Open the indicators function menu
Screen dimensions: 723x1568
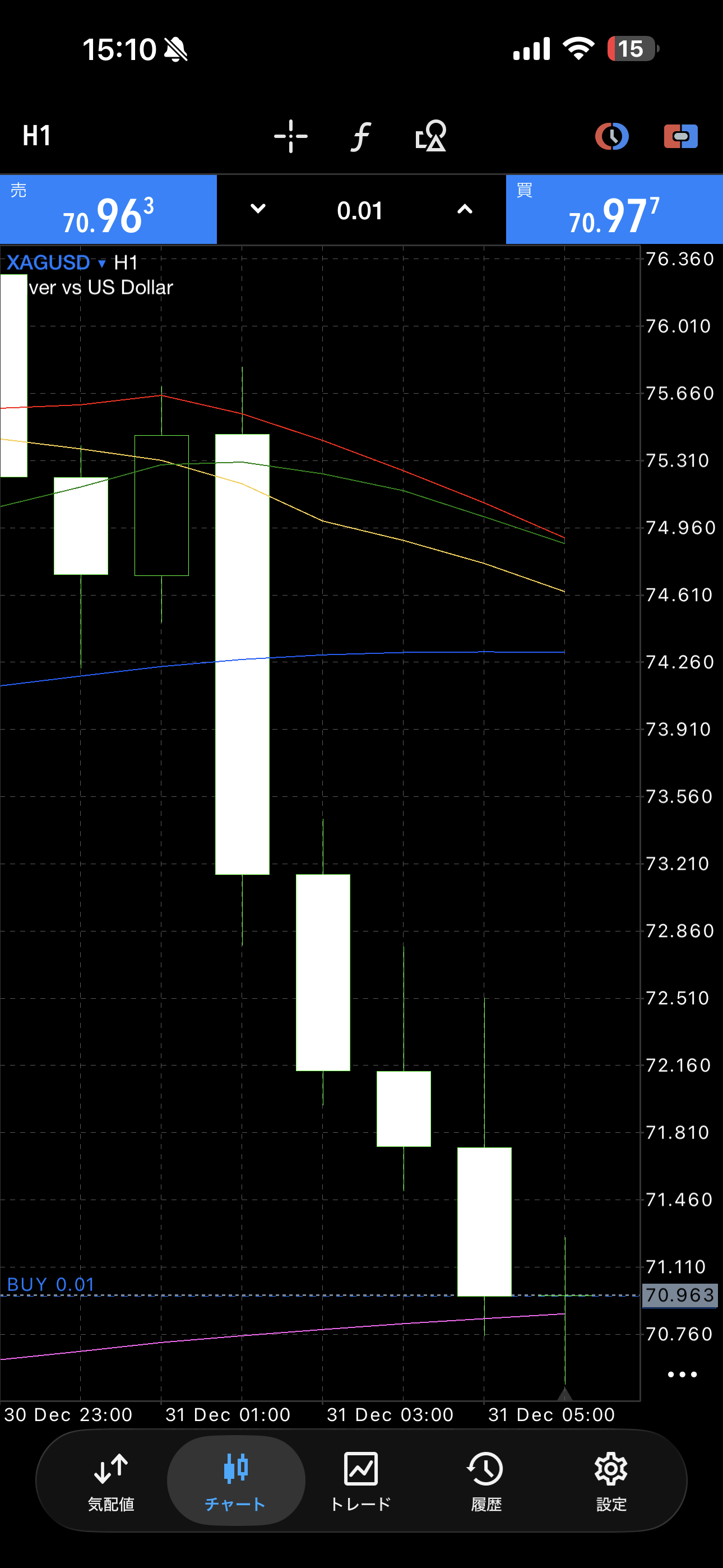click(x=361, y=136)
